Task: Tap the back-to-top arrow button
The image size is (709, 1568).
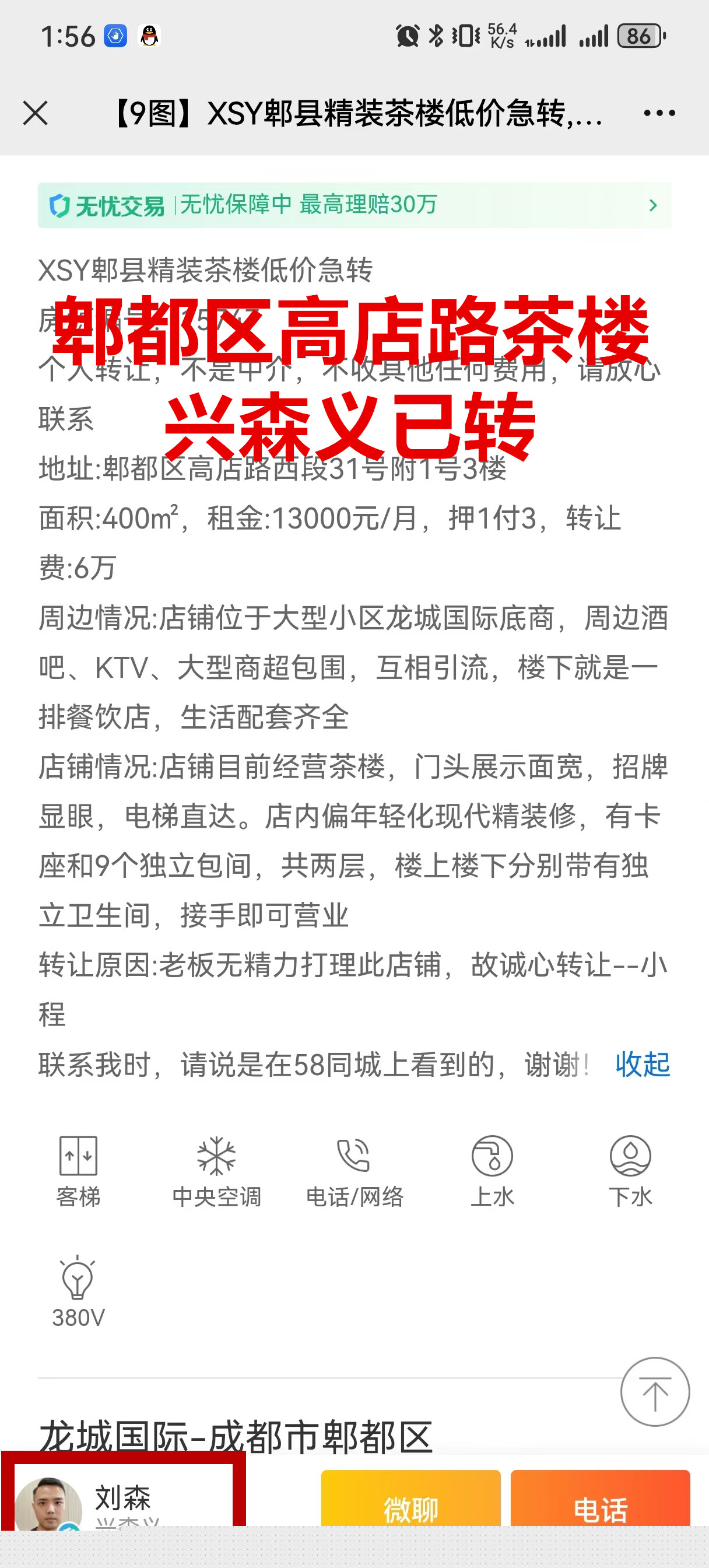Action: coord(654,1392)
